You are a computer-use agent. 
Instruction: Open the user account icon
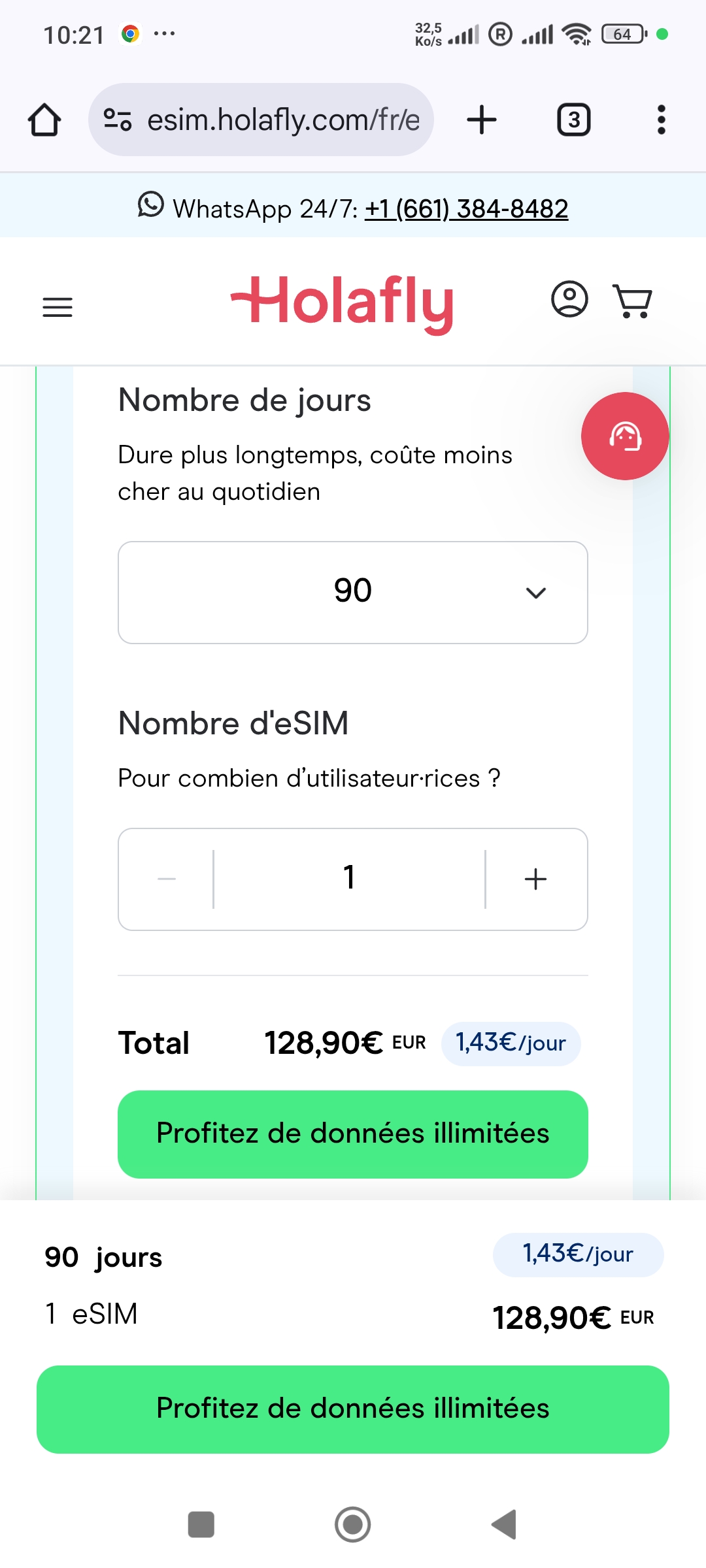pyautogui.click(x=569, y=300)
